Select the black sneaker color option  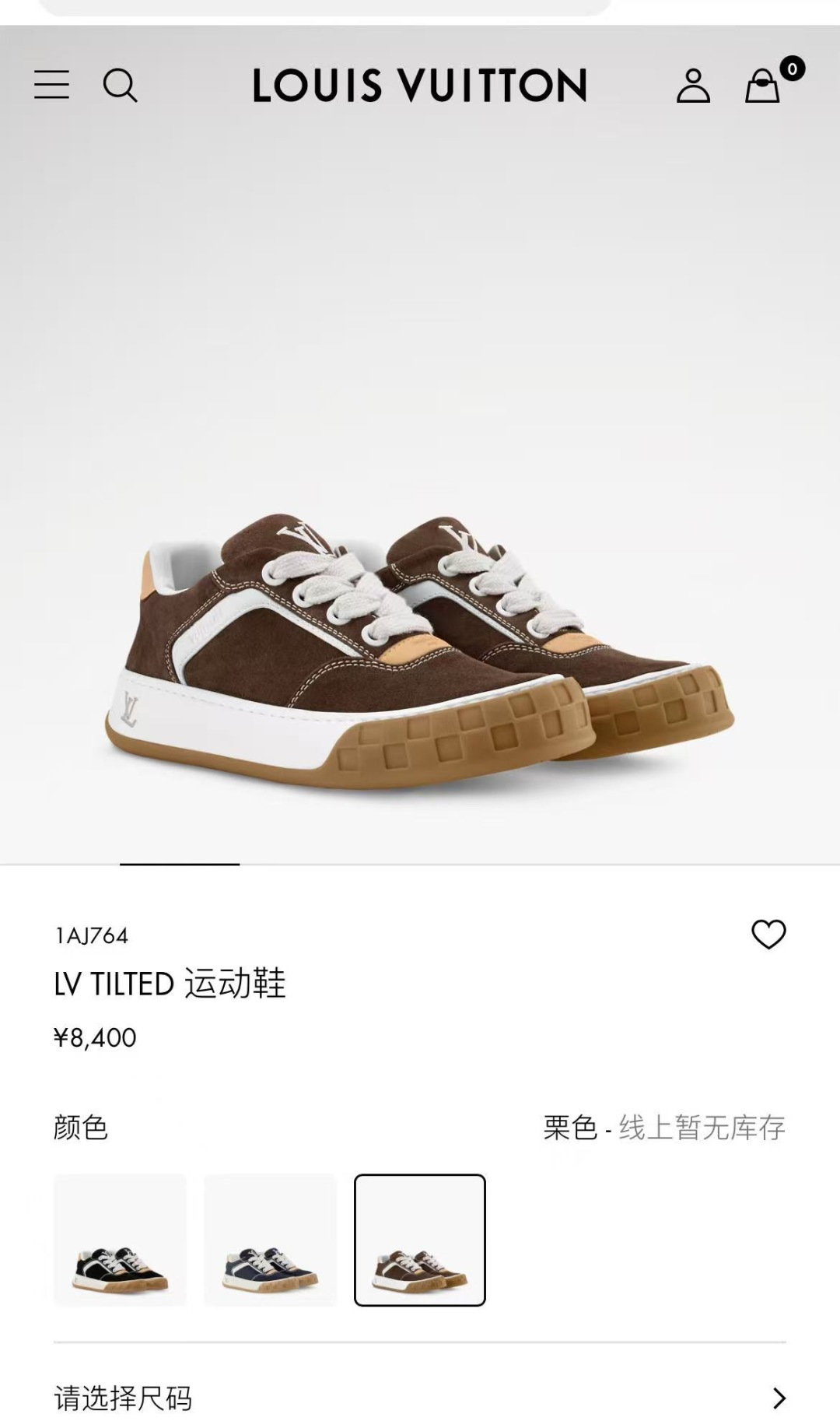pos(120,1240)
